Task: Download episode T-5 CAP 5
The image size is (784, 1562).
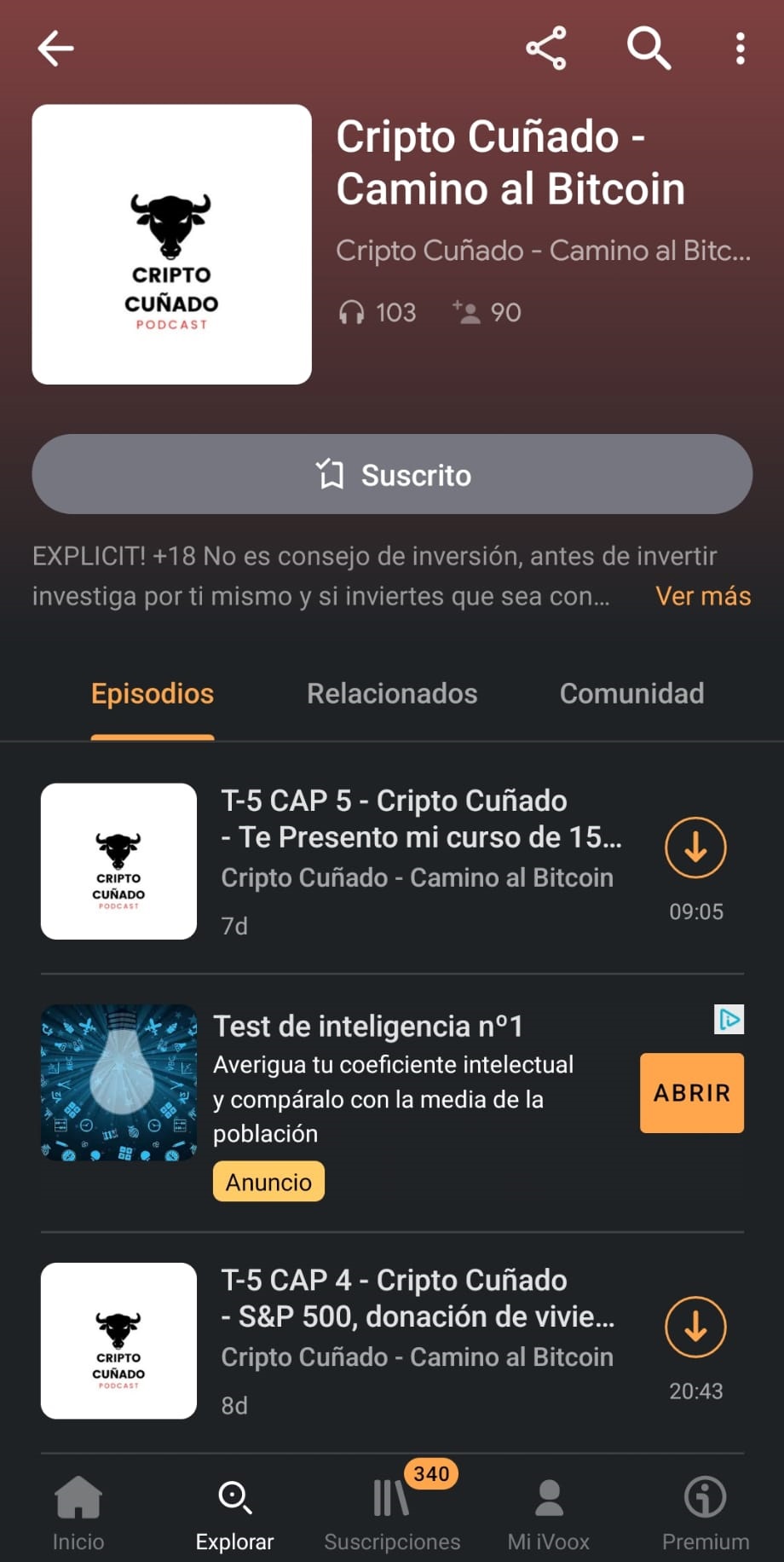Action: pyautogui.click(x=695, y=848)
